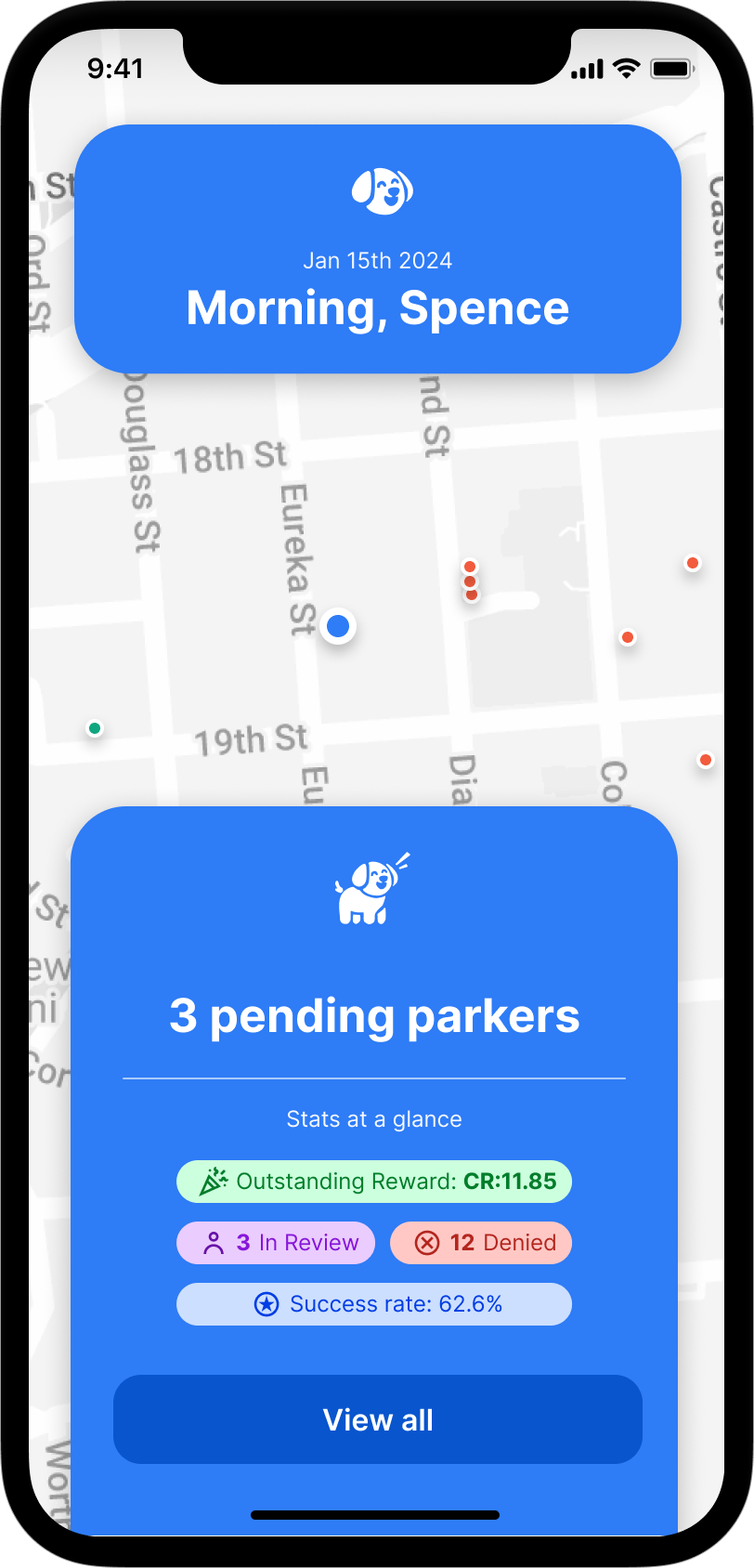
Task: Select the red marker cluster near Eureka St
Action: click(x=471, y=581)
